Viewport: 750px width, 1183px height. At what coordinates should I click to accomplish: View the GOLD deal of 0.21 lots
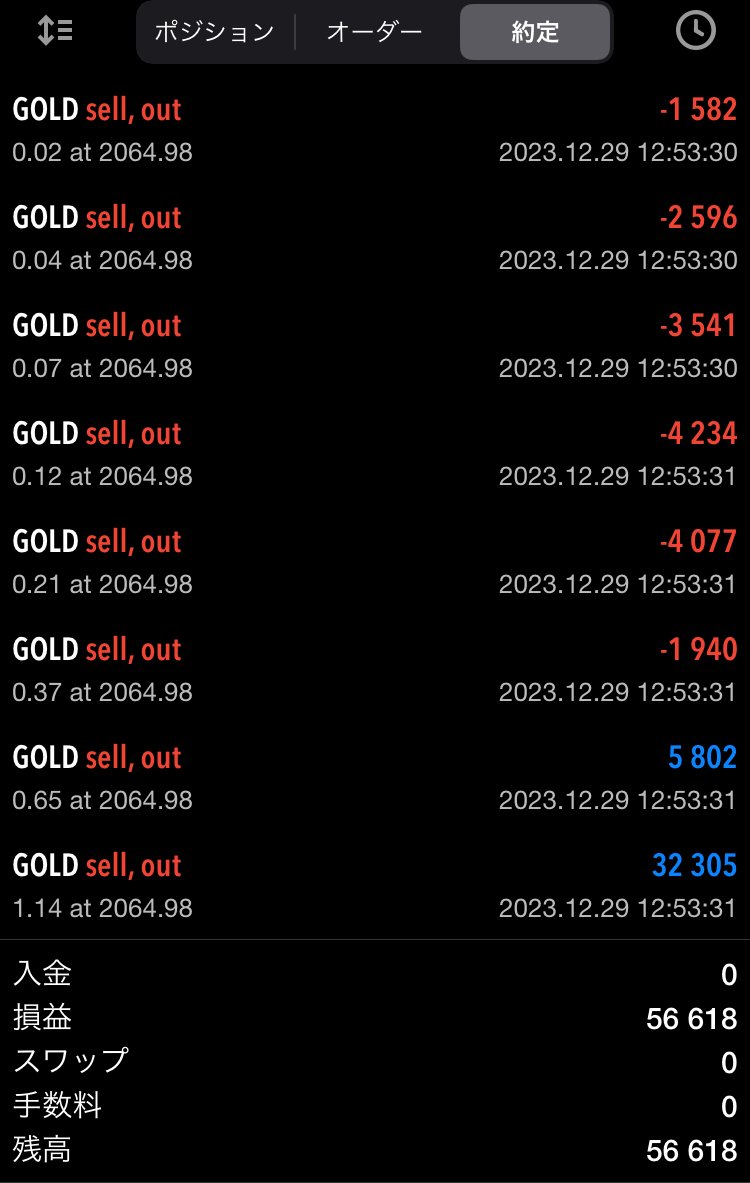click(375, 562)
